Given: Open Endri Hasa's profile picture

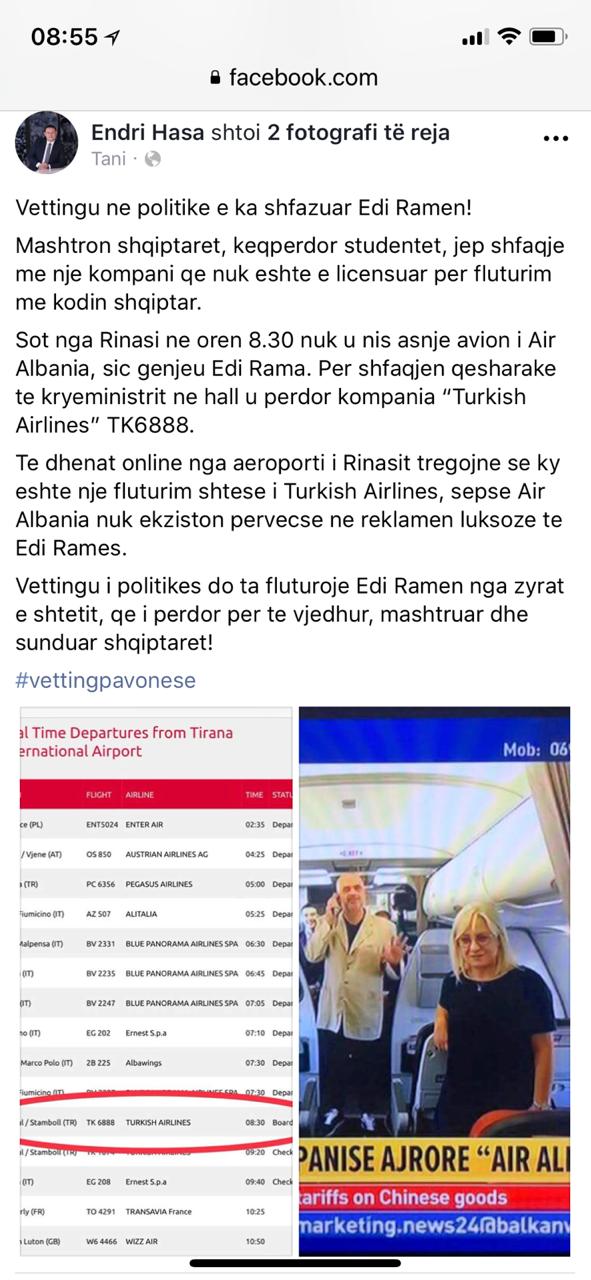Looking at the screenshot, I should (x=46, y=142).
